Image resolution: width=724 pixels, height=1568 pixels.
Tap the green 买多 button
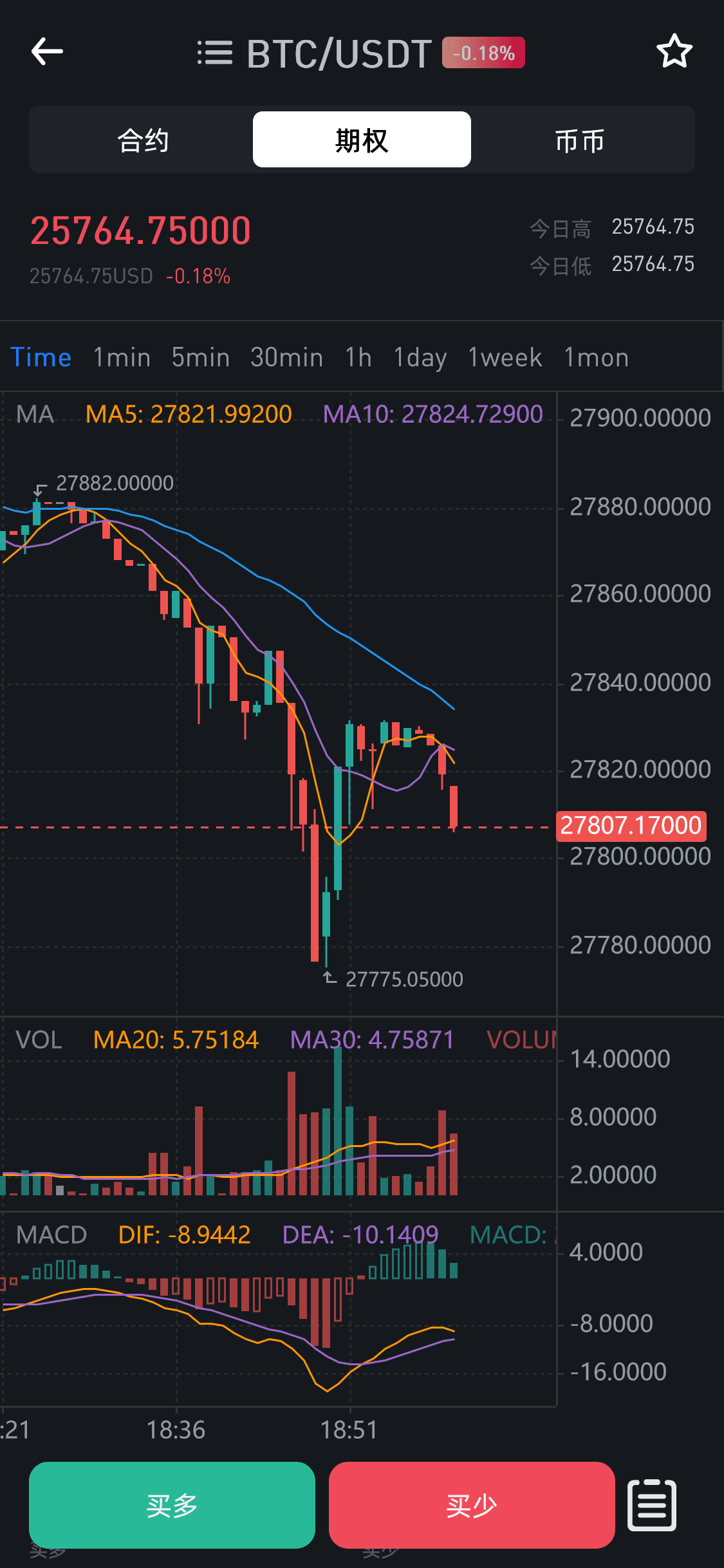pos(172,1505)
